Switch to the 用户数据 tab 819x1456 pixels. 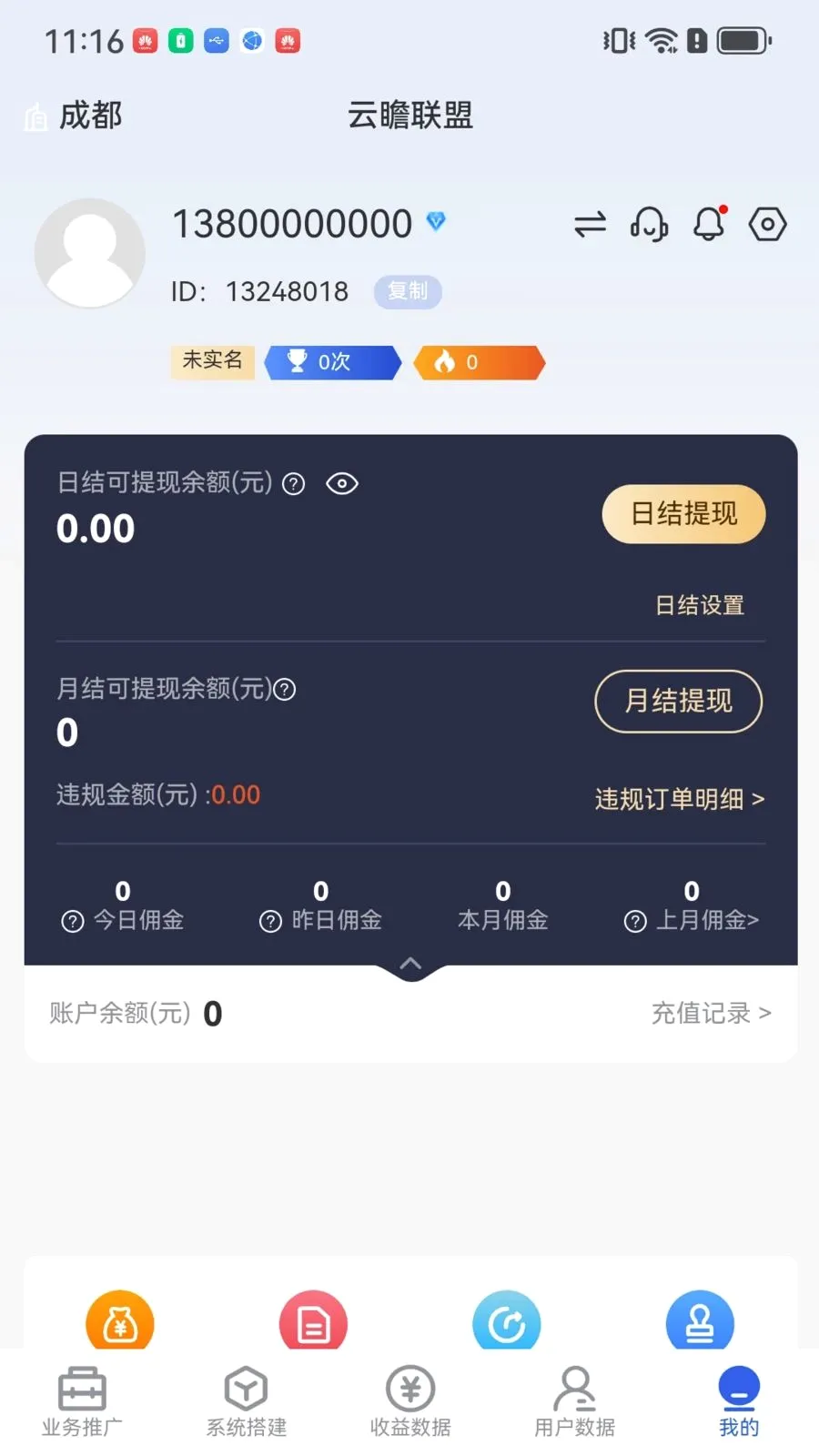click(574, 1401)
